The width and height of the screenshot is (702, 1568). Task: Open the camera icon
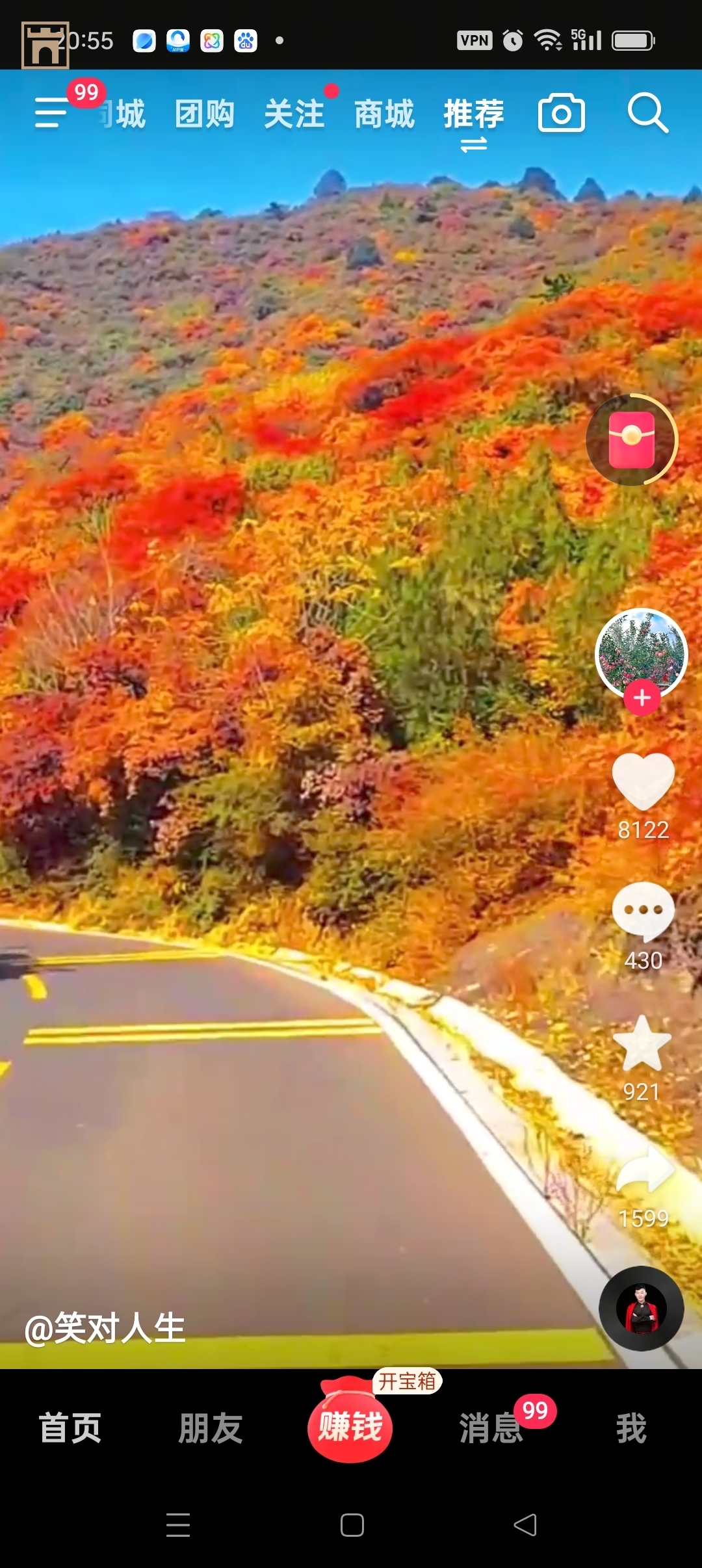(561, 114)
